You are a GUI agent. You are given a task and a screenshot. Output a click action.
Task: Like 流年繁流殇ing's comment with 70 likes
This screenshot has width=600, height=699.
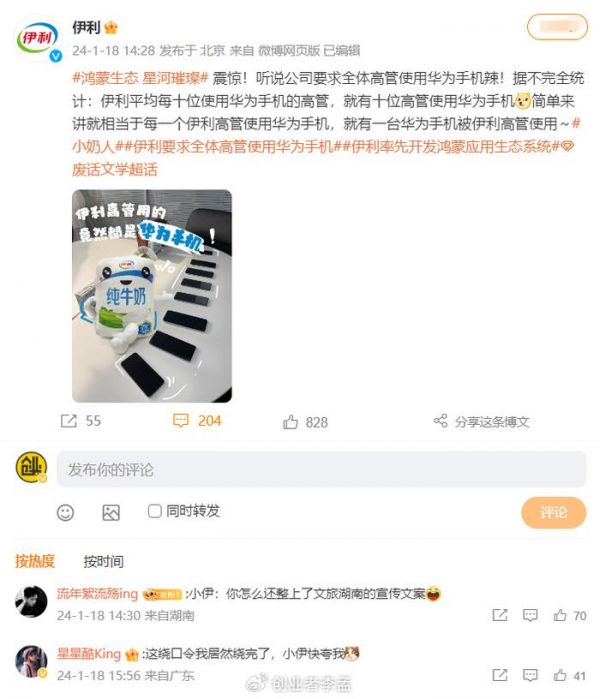pyautogui.click(x=569, y=615)
